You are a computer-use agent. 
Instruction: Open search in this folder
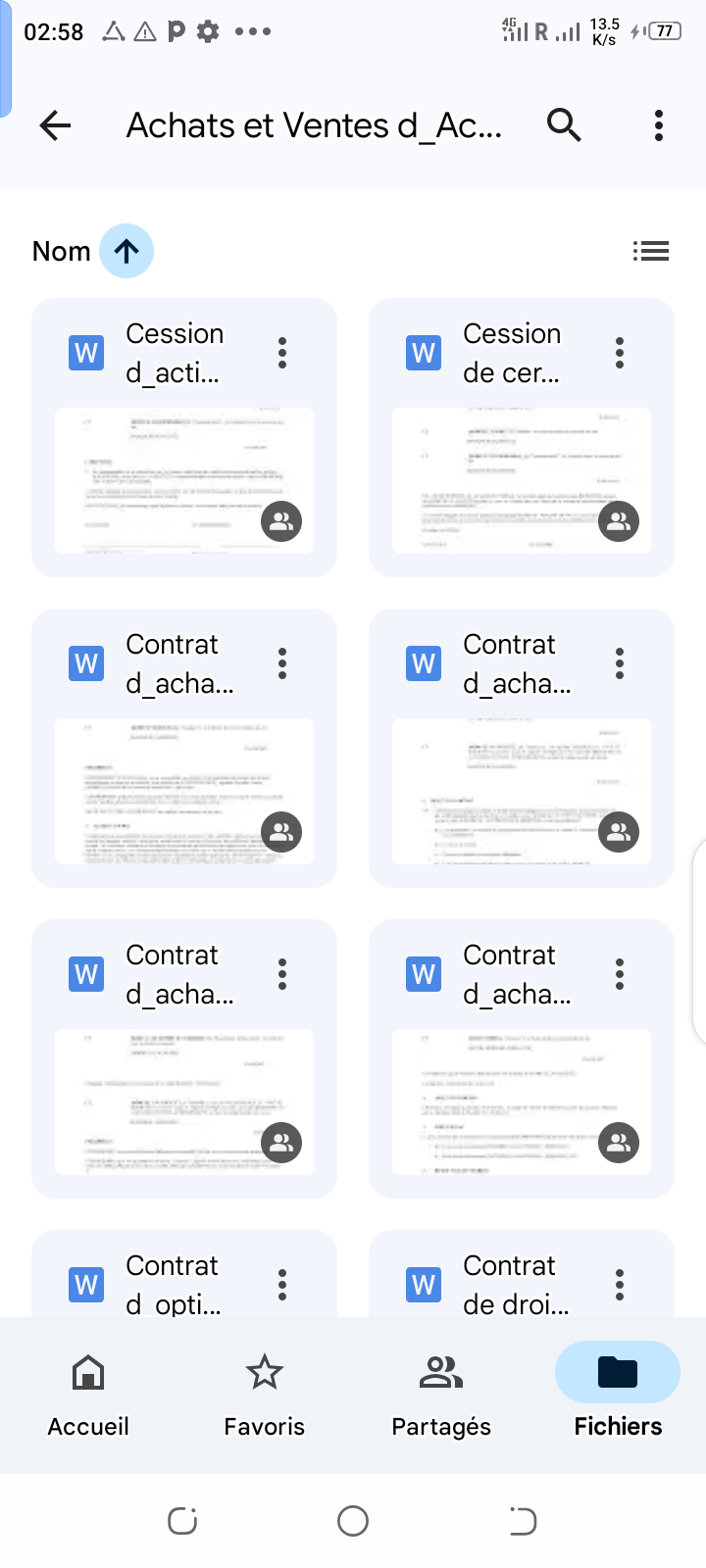[564, 125]
